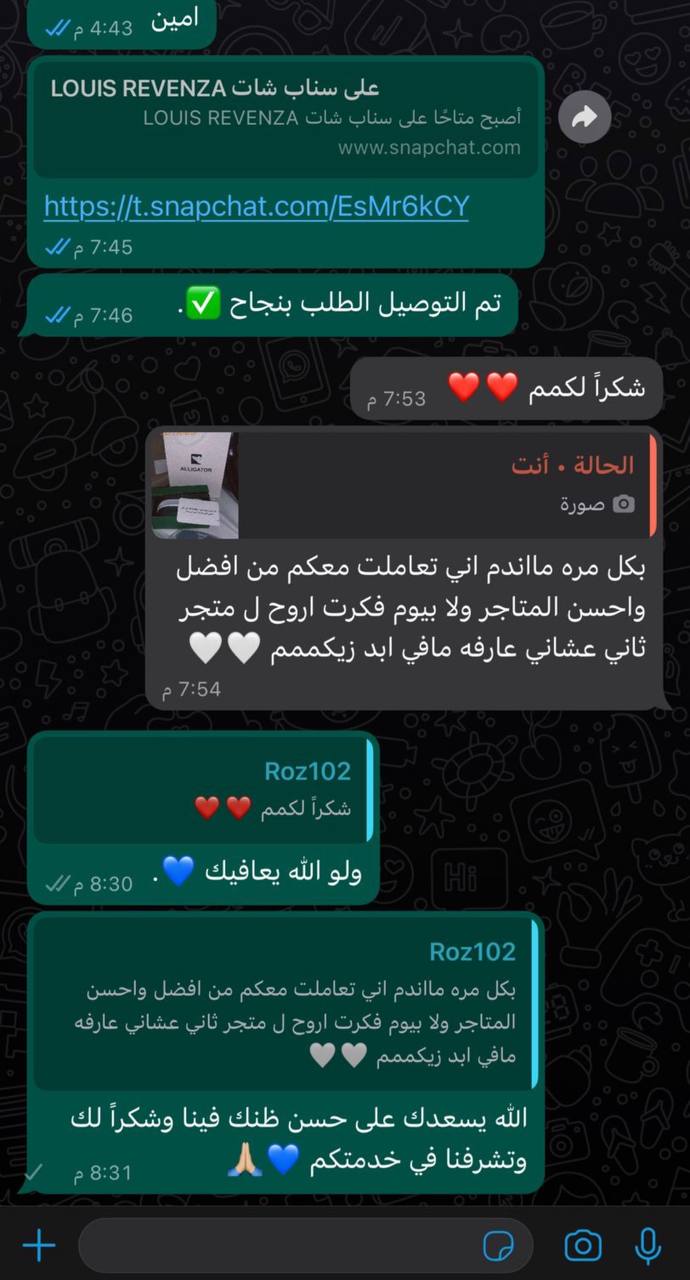Forward the Snapchat link message
690x1280 pixels.
(x=583, y=118)
